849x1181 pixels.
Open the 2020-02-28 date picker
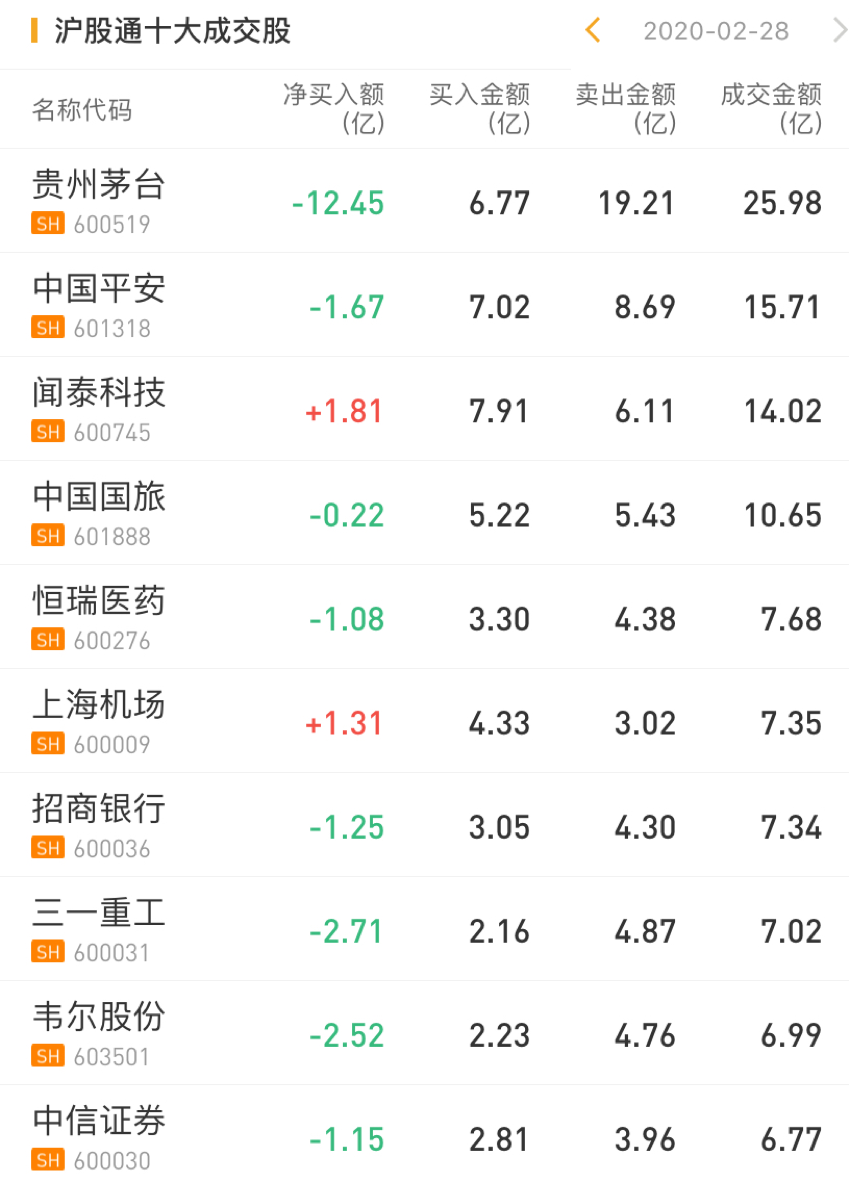click(715, 31)
